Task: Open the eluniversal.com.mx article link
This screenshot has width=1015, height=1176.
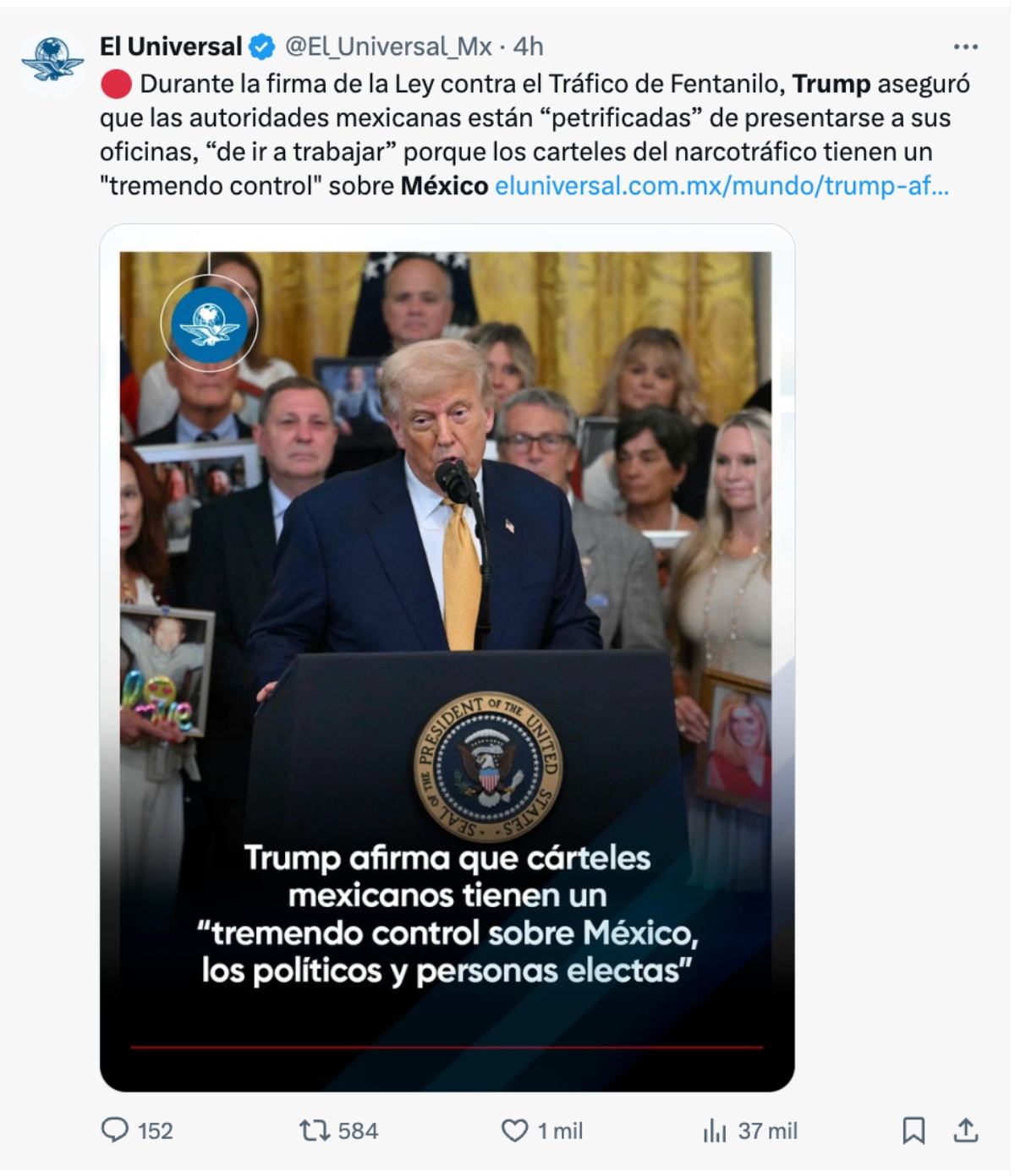Action: click(721, 185)
